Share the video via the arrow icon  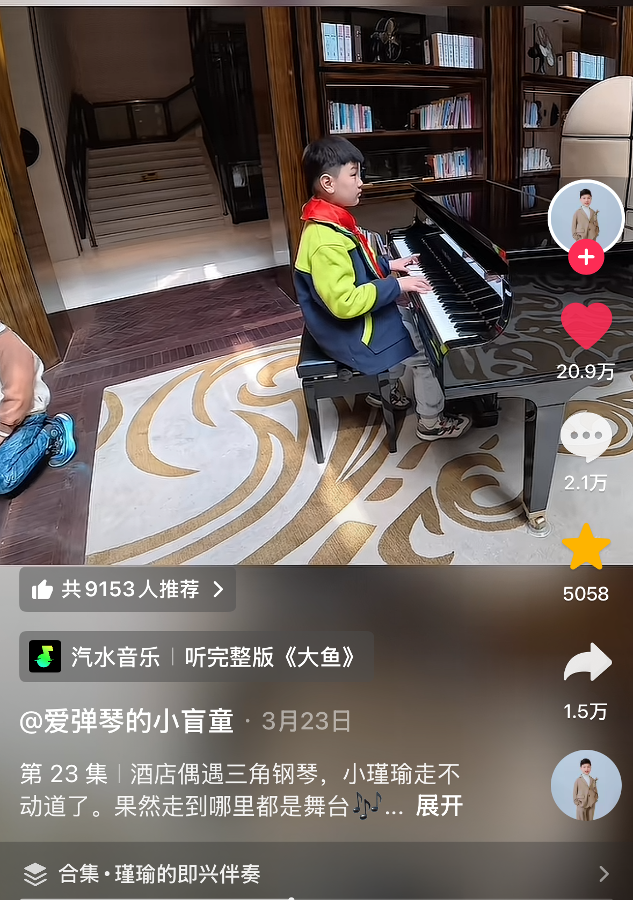point(588,662)
